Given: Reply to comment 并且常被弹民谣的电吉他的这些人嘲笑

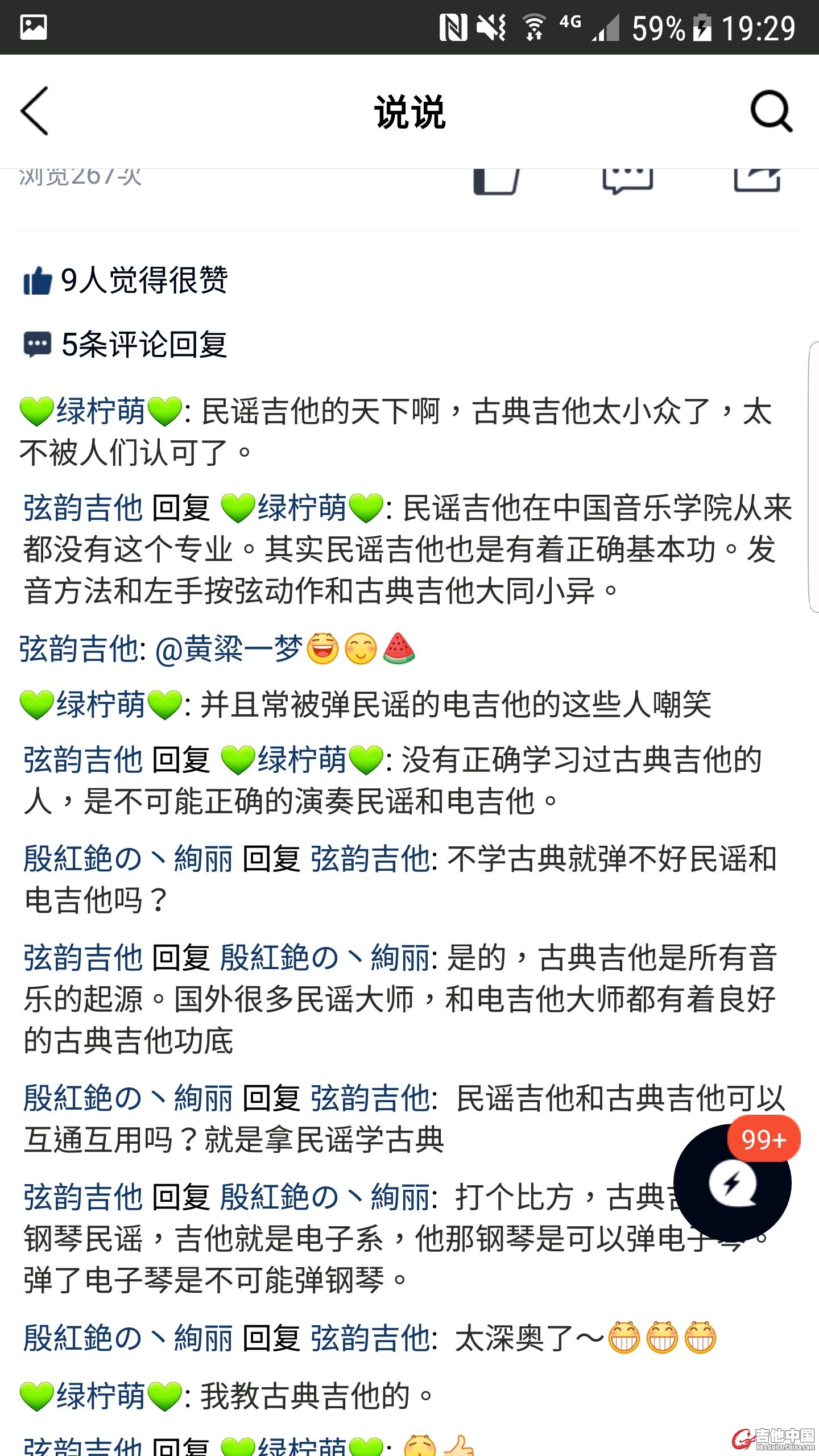Looking at the screenshot, I should coord(455,705).
